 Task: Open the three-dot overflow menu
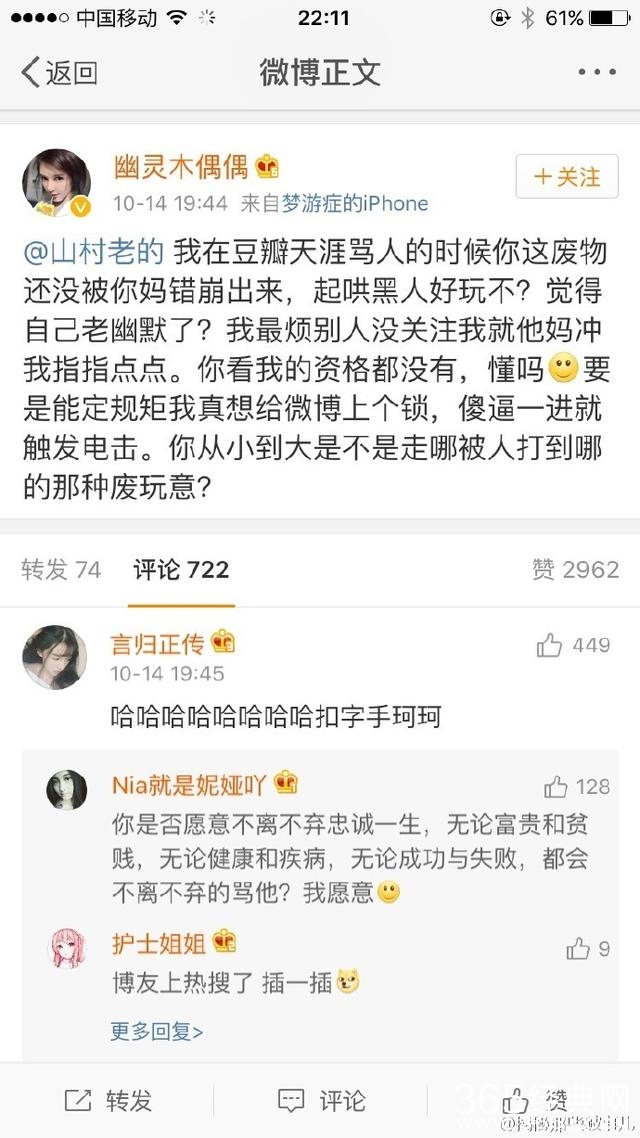click(597, 72)
